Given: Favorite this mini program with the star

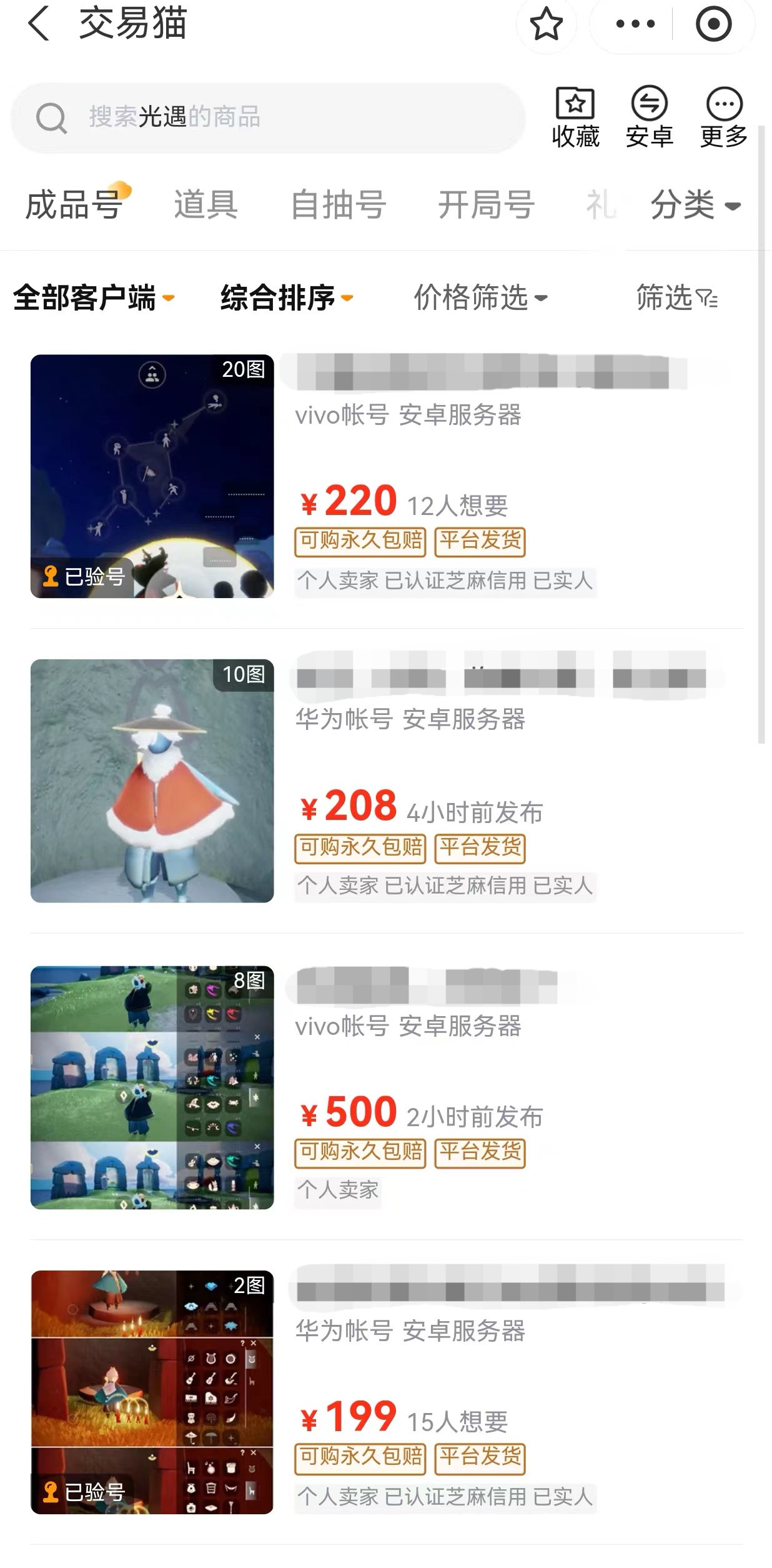Looking at the screenshot, I should pos(546,24).
